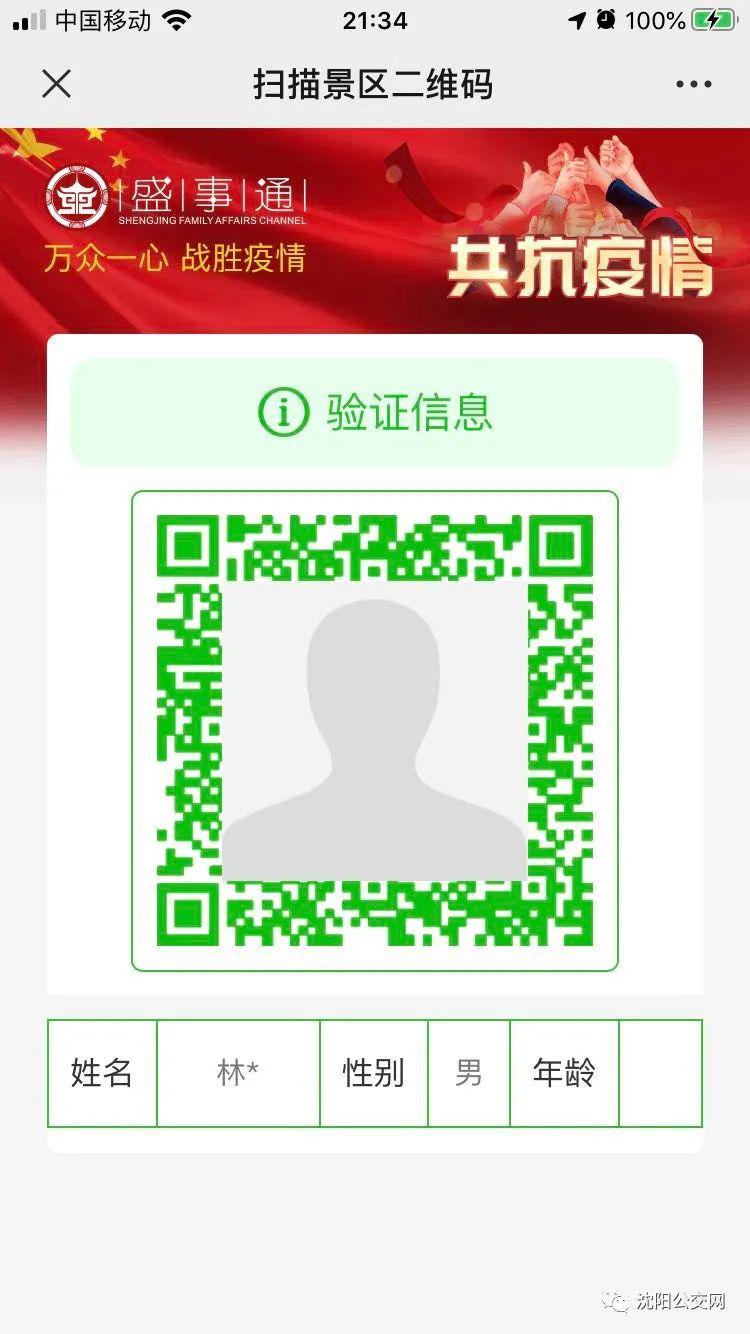The image size is (750, 1334).
Task: Tap the masked name field showing 林*
Action: point(238,1072)
